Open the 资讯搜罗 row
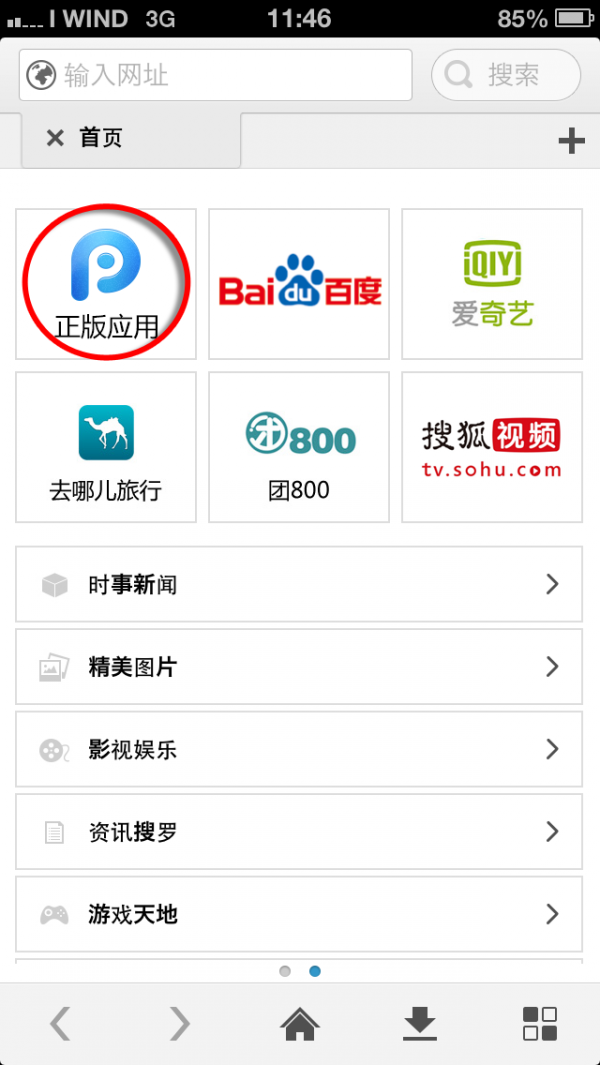Image resolution: width=600 pixels, height=1065 pixels. 299,831
